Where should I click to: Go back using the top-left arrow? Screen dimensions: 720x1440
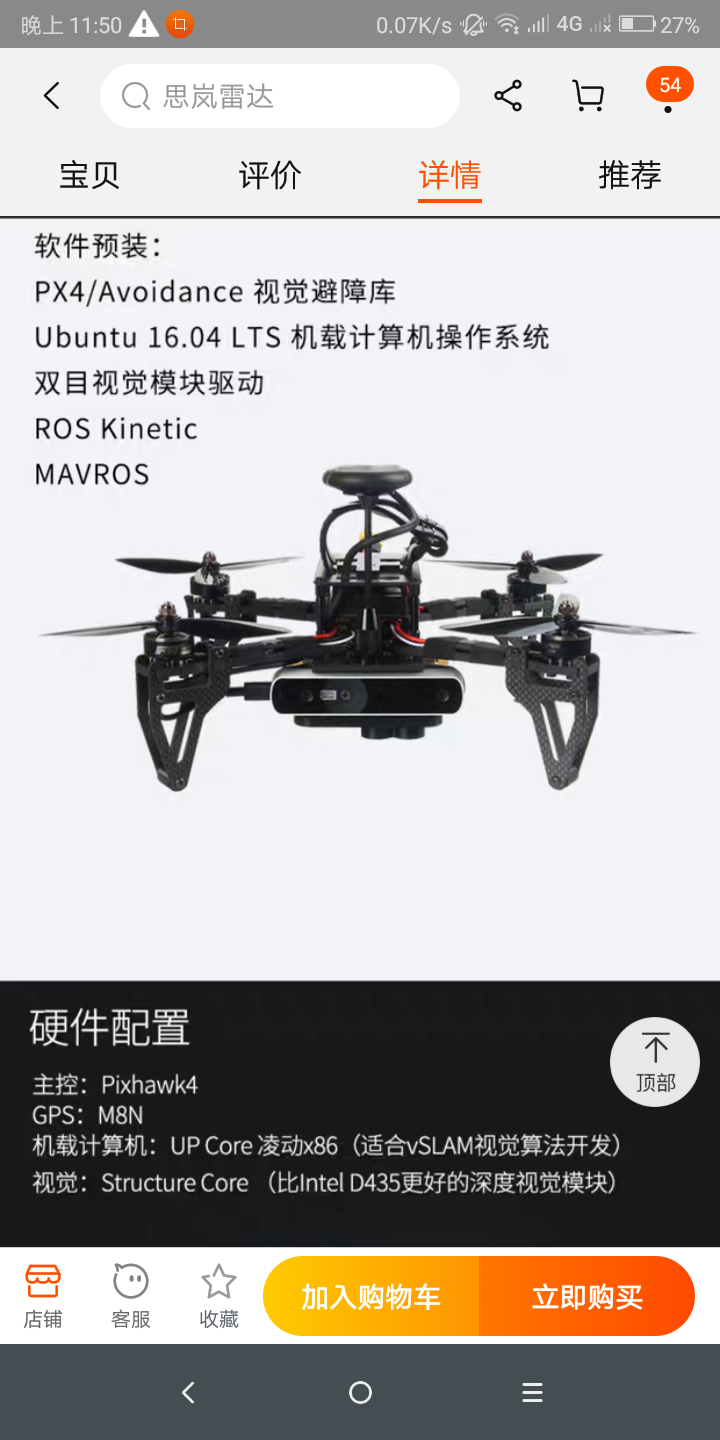click(52, 96)
